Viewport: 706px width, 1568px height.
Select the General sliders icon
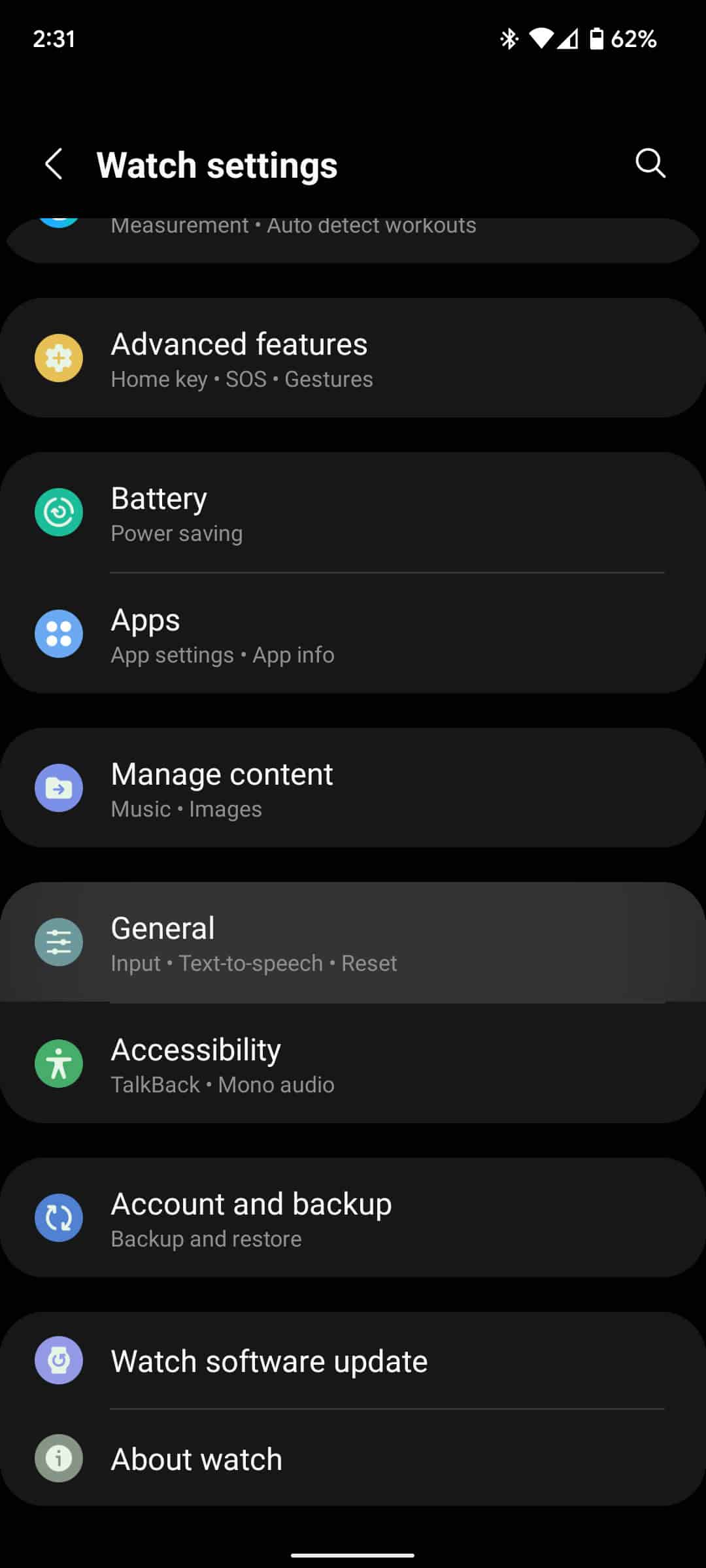pyautogui.click(x=58, y=941)
